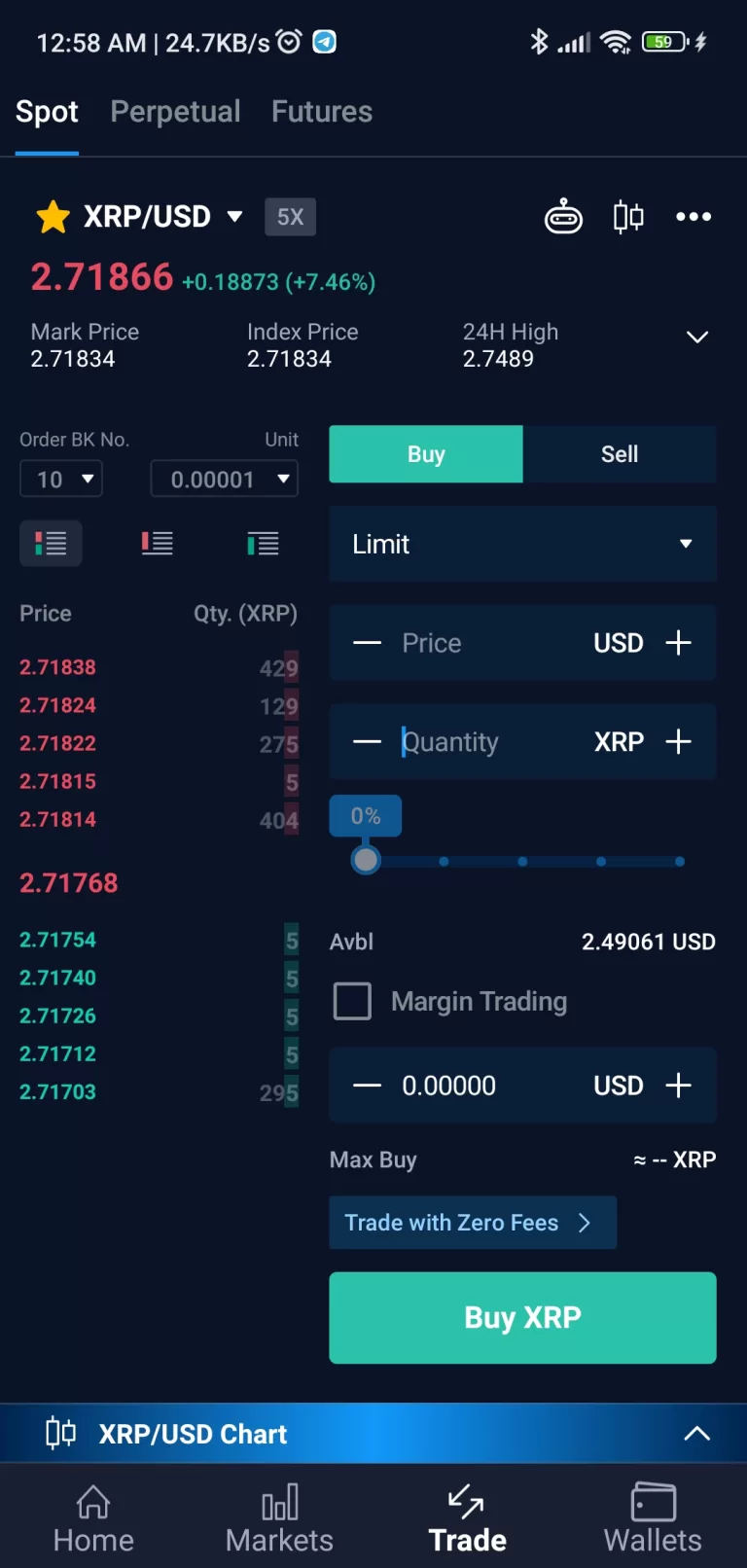747x1568 pixels.
Task: Click the 0% quantity slider handle
Action: 366,860
